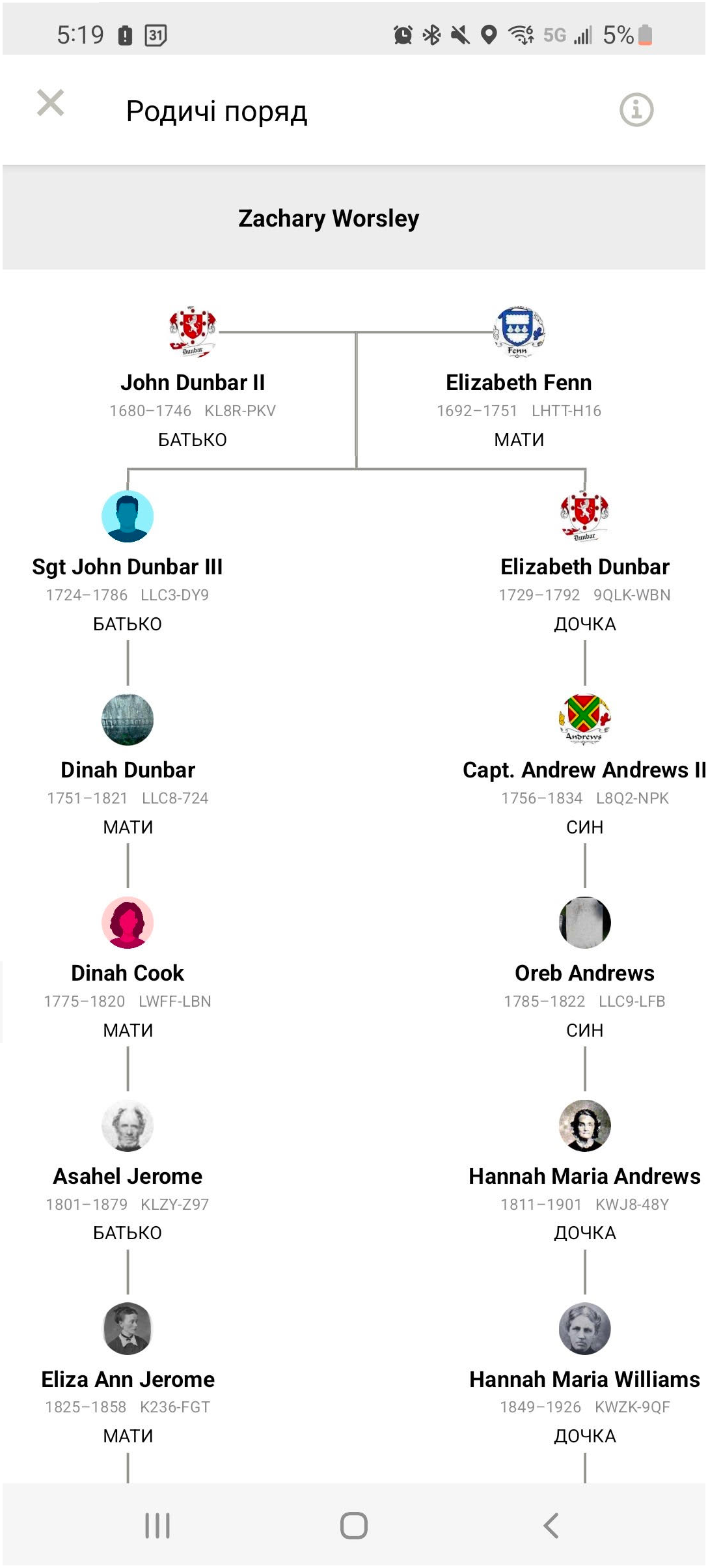
Task: Open Oreb Andrews' entry
Action: tap(584, 972)
